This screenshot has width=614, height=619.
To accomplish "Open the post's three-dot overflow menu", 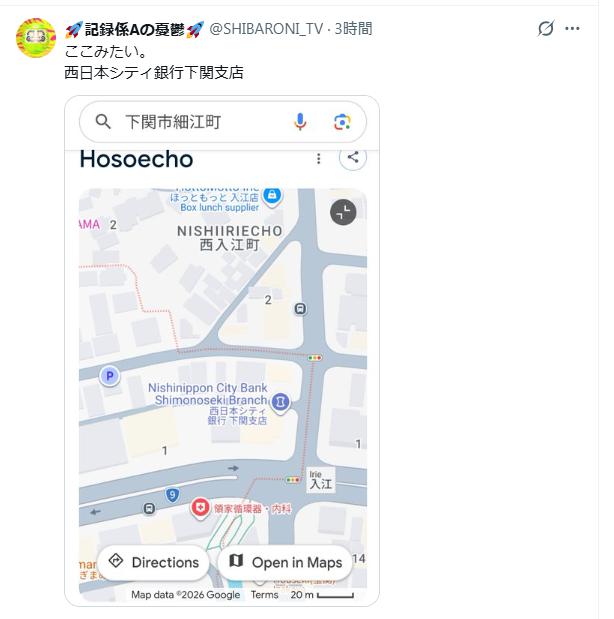I will click(x=573, y=29).
